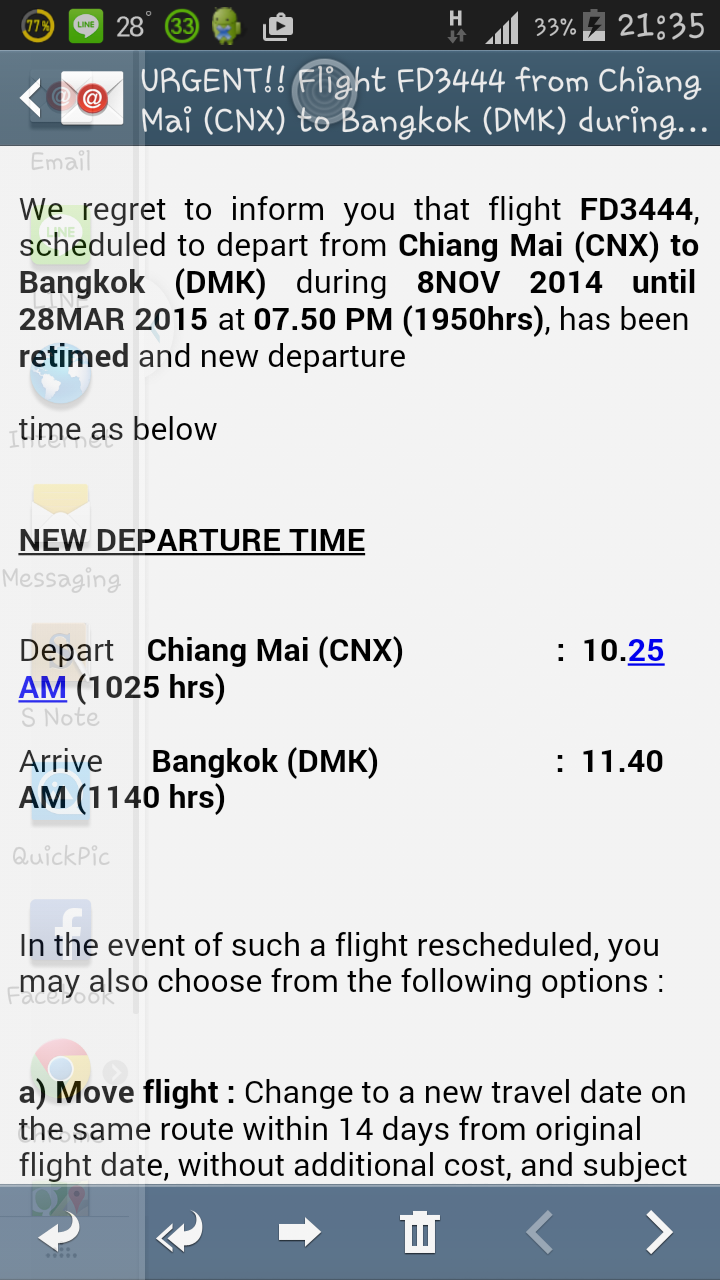Viewport: 720px width, 1280px height.
Task: Reply all to this email
Action: [x=180, y=1233]
